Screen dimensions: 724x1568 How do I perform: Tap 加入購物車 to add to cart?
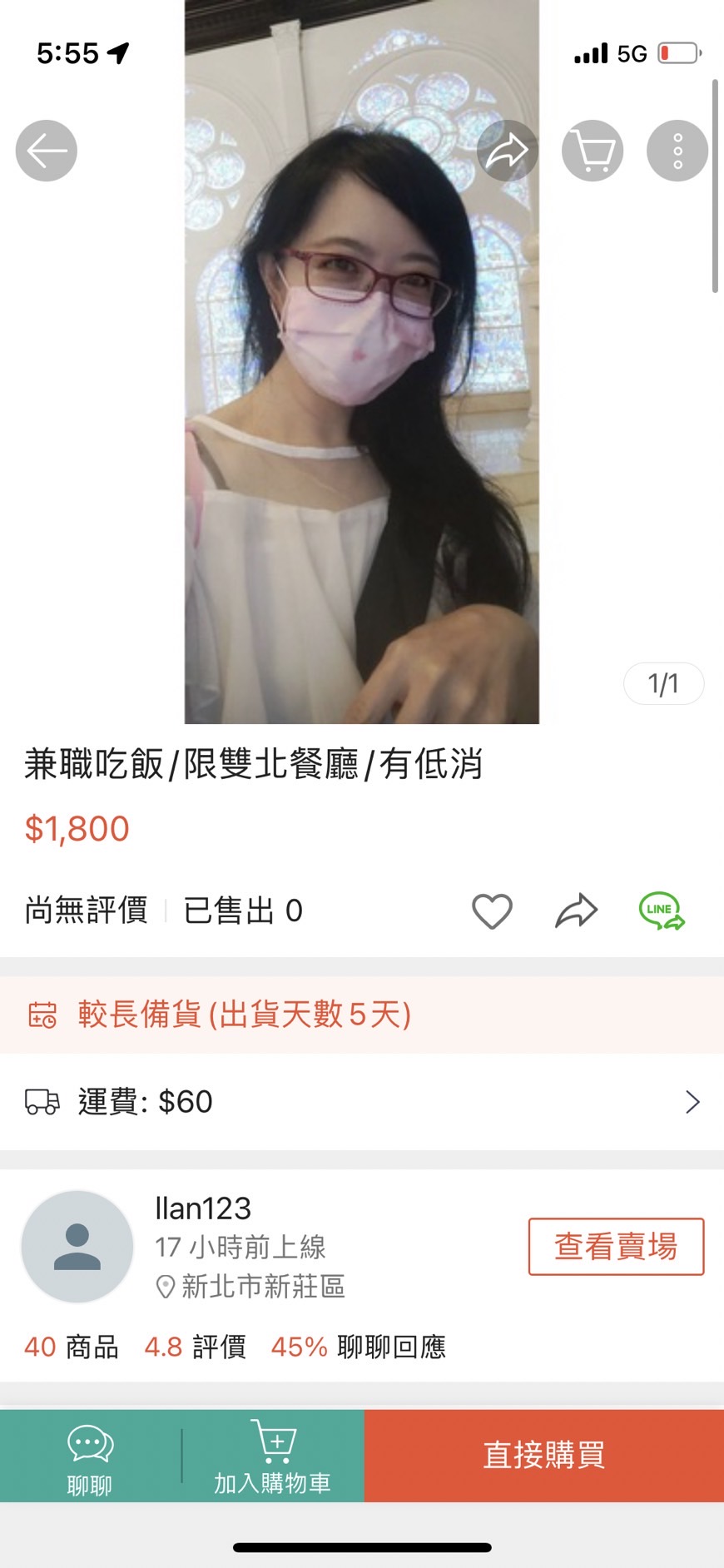(x=273, y=1456)
